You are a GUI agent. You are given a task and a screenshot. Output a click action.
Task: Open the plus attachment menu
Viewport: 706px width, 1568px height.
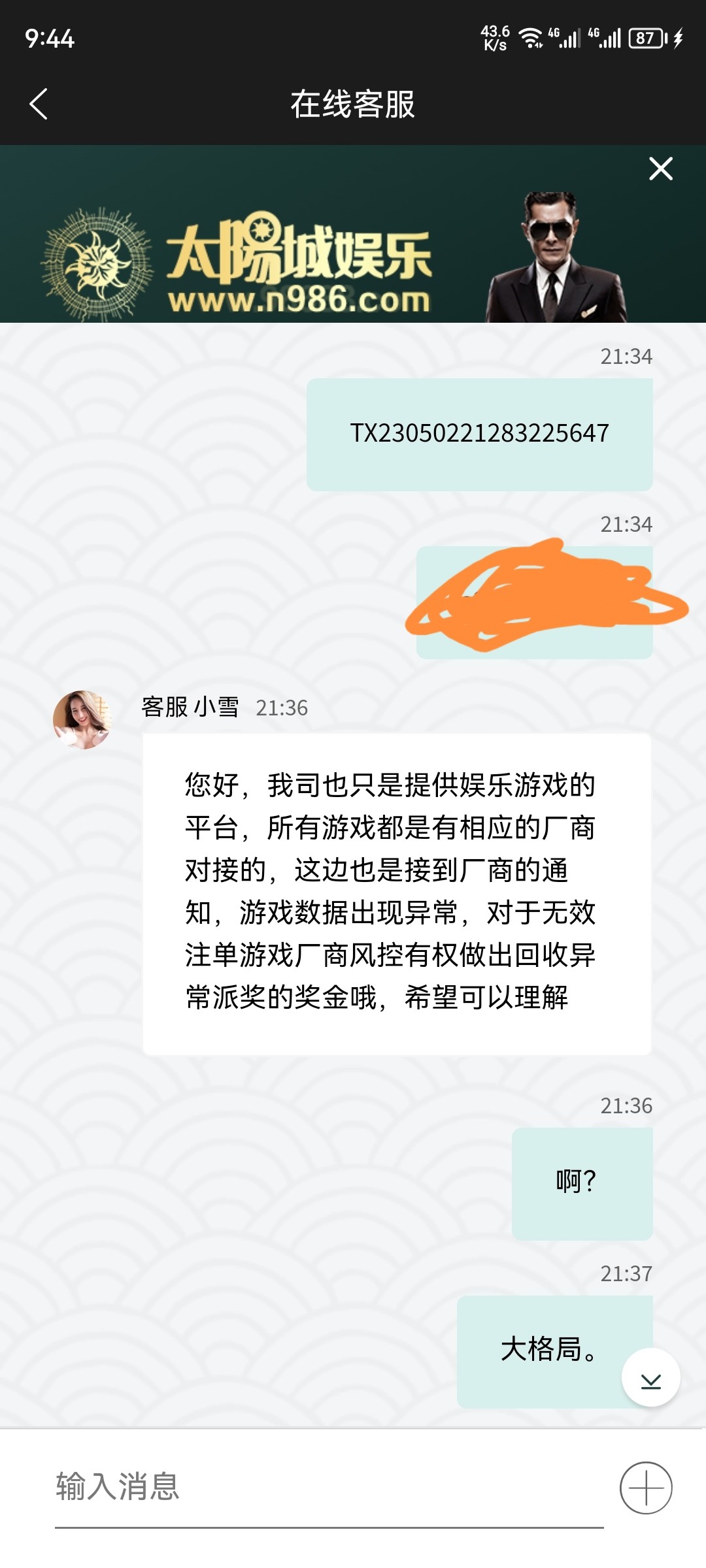pyautogui.click(x=646, y=1488)
